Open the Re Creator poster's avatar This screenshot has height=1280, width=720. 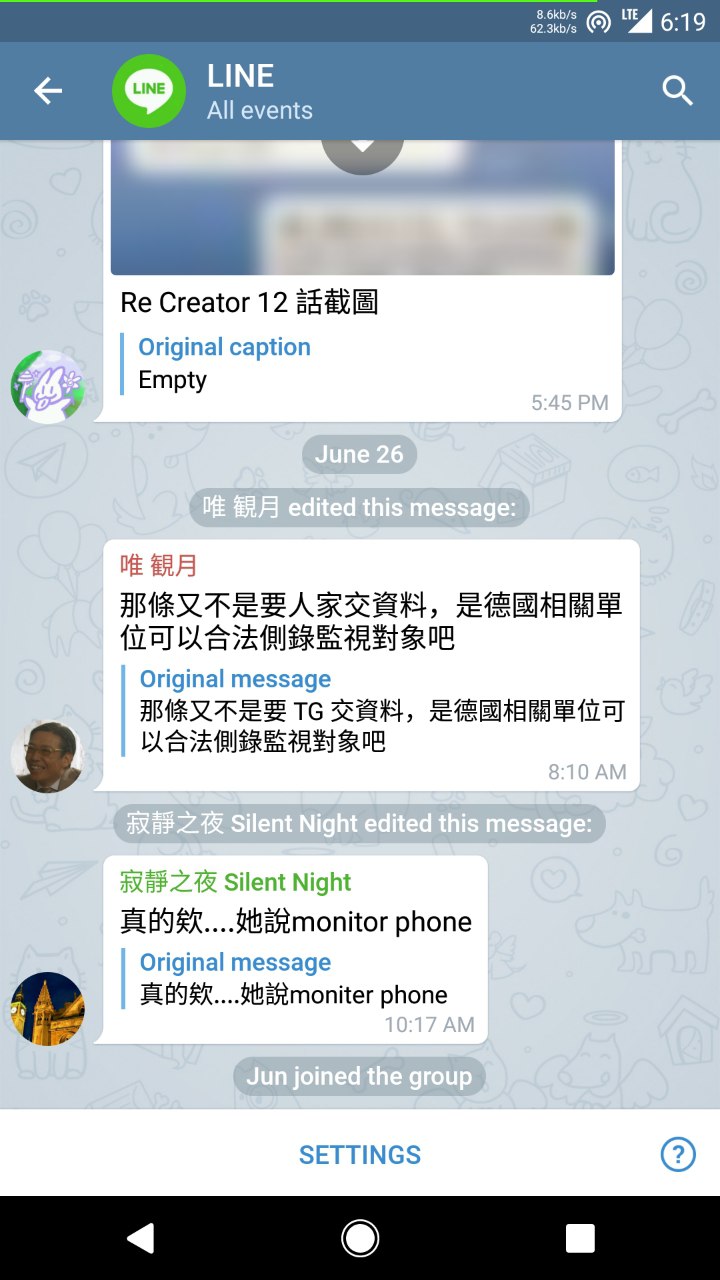47,387
